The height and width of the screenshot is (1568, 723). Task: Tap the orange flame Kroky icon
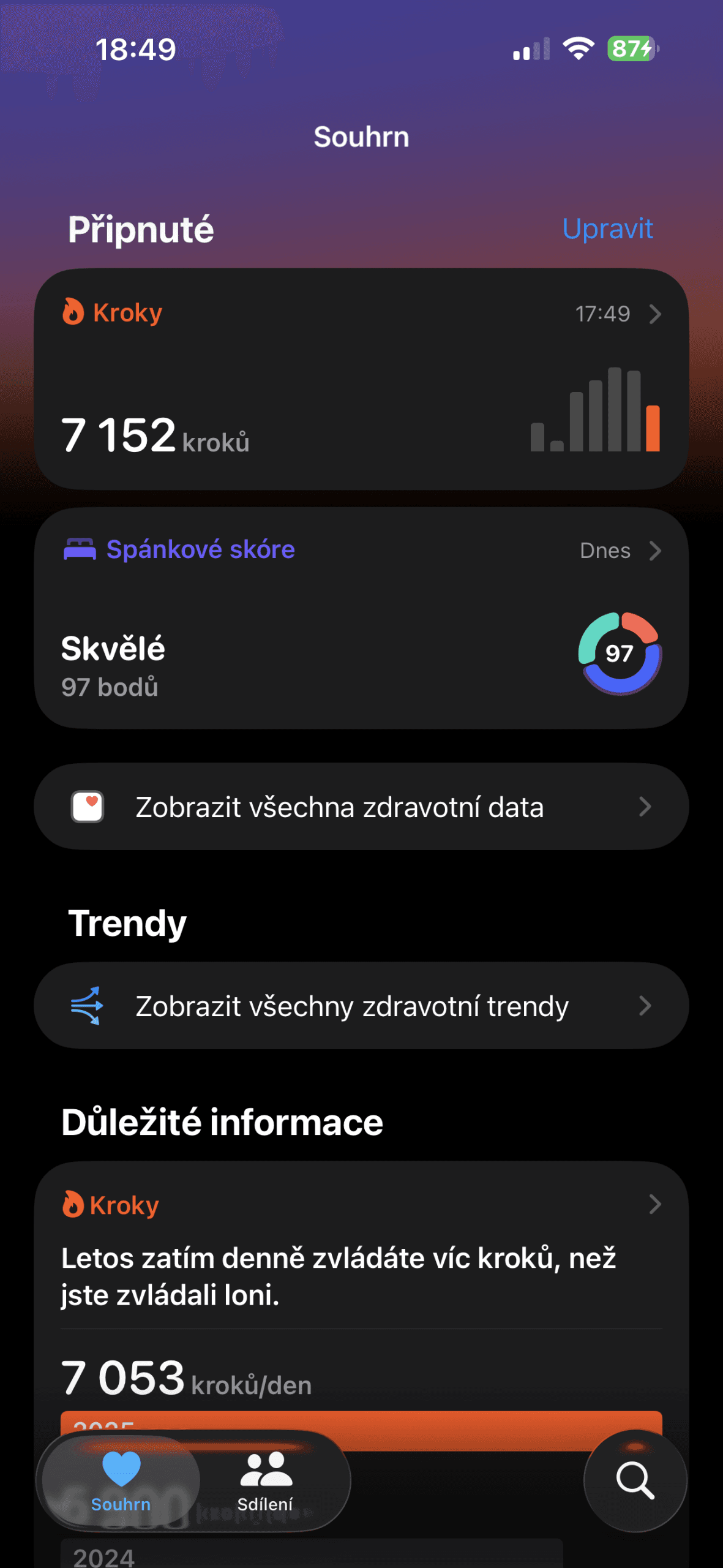pyautogui.click(x=75, y=312)
